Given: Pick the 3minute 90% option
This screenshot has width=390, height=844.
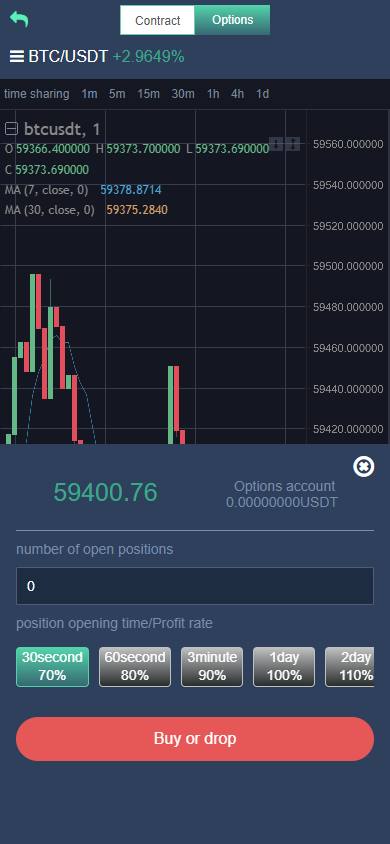Looking at the screenshot, I should coord(212,666).
